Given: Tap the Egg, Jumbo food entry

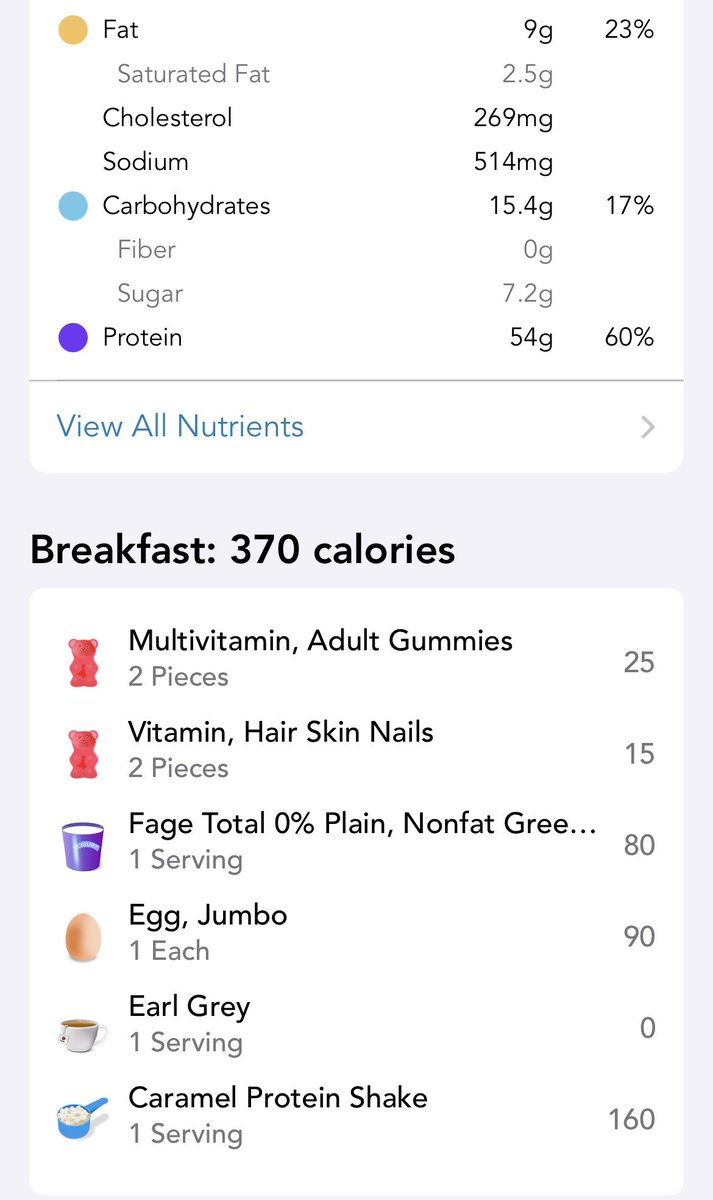Looking at the screenshot, I should [356, 934].
